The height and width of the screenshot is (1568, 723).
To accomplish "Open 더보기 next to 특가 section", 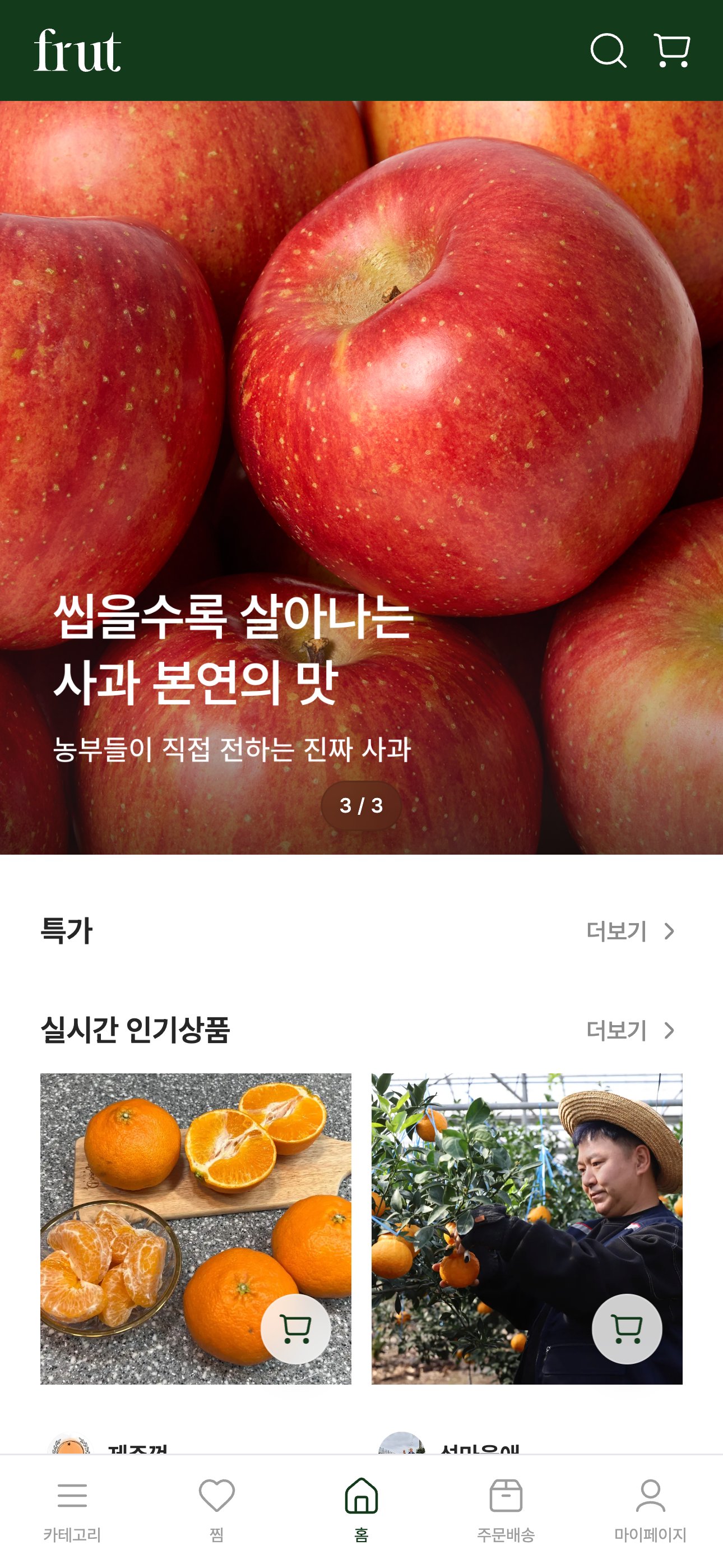I will coord(615,930).
